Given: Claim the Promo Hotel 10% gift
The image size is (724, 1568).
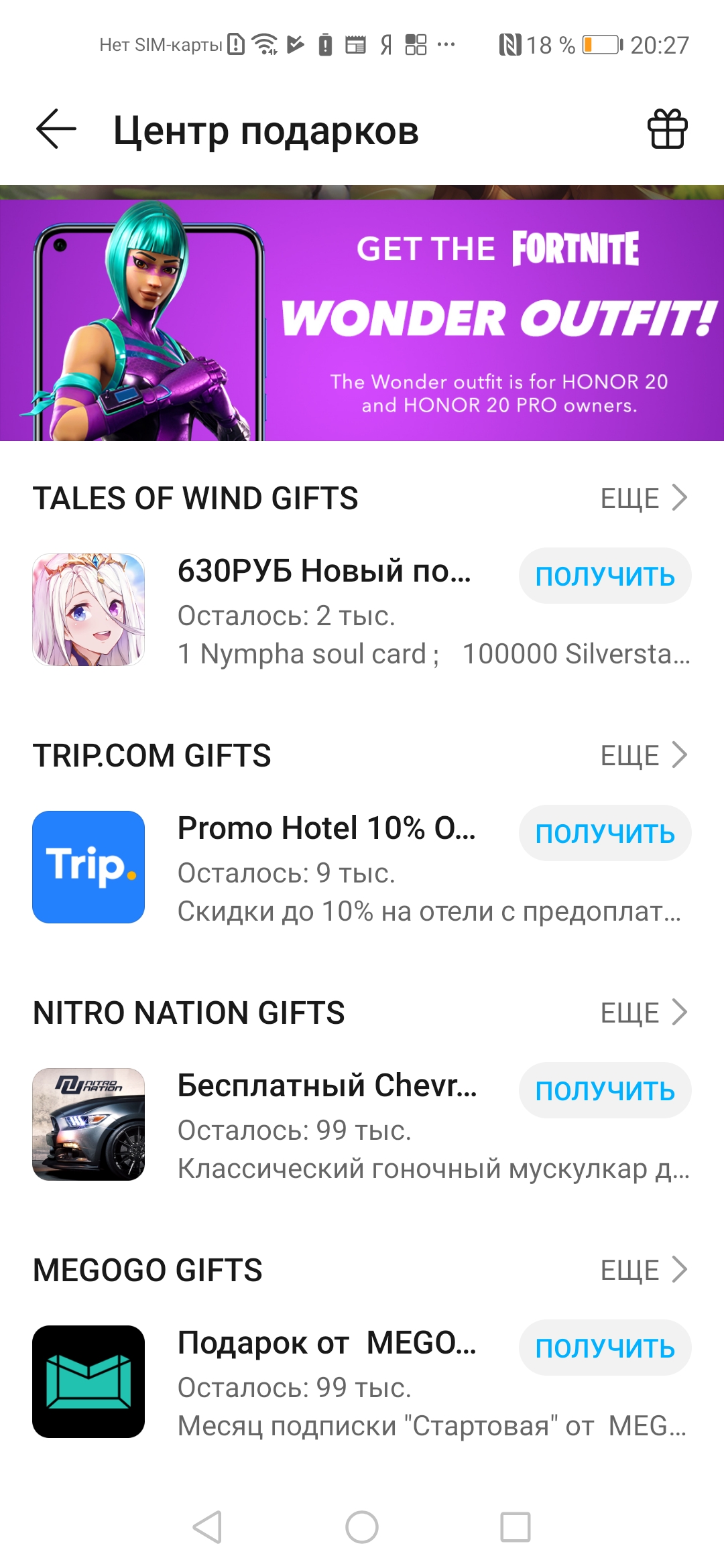Looking at the screenshot, I should 605,833.
